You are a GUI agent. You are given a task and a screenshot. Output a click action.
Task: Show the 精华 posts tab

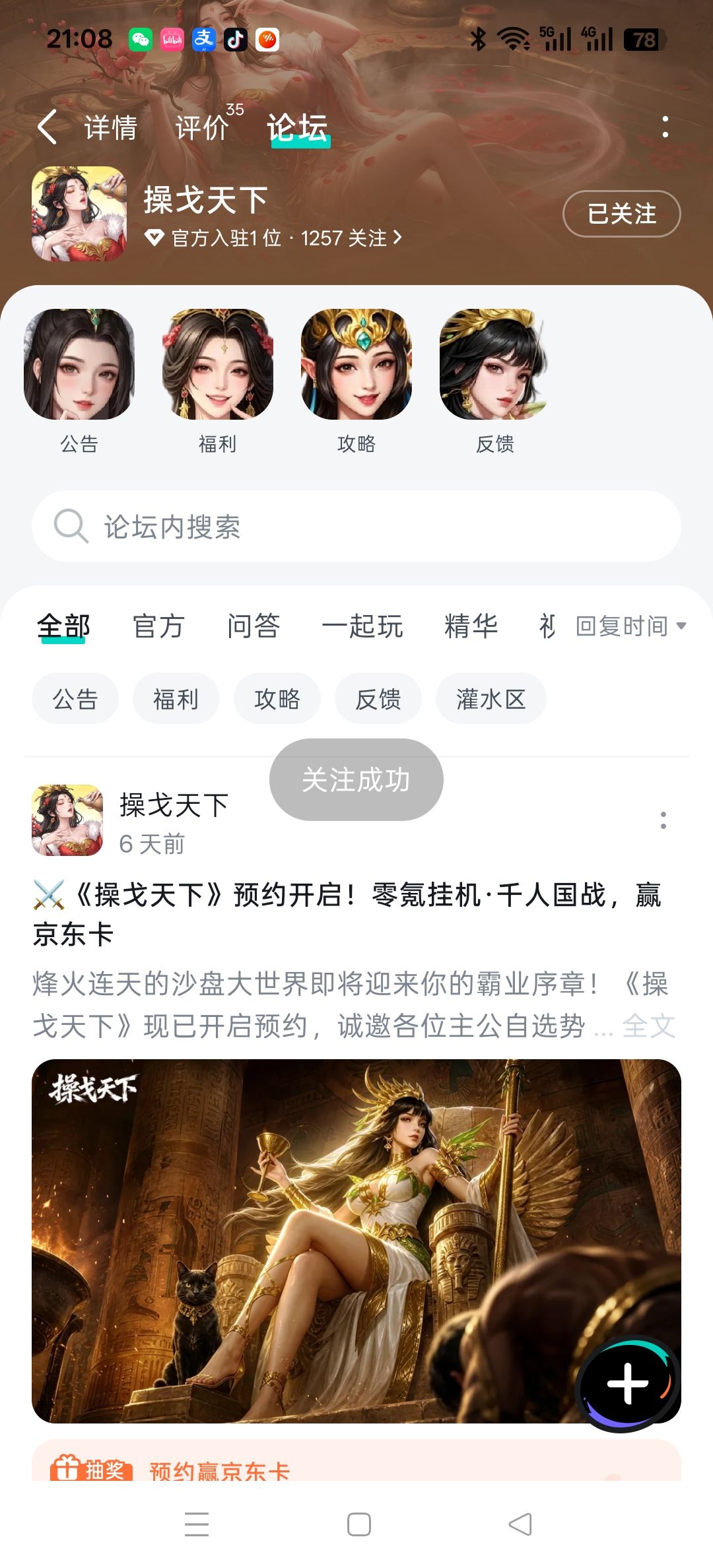[471, 626]
